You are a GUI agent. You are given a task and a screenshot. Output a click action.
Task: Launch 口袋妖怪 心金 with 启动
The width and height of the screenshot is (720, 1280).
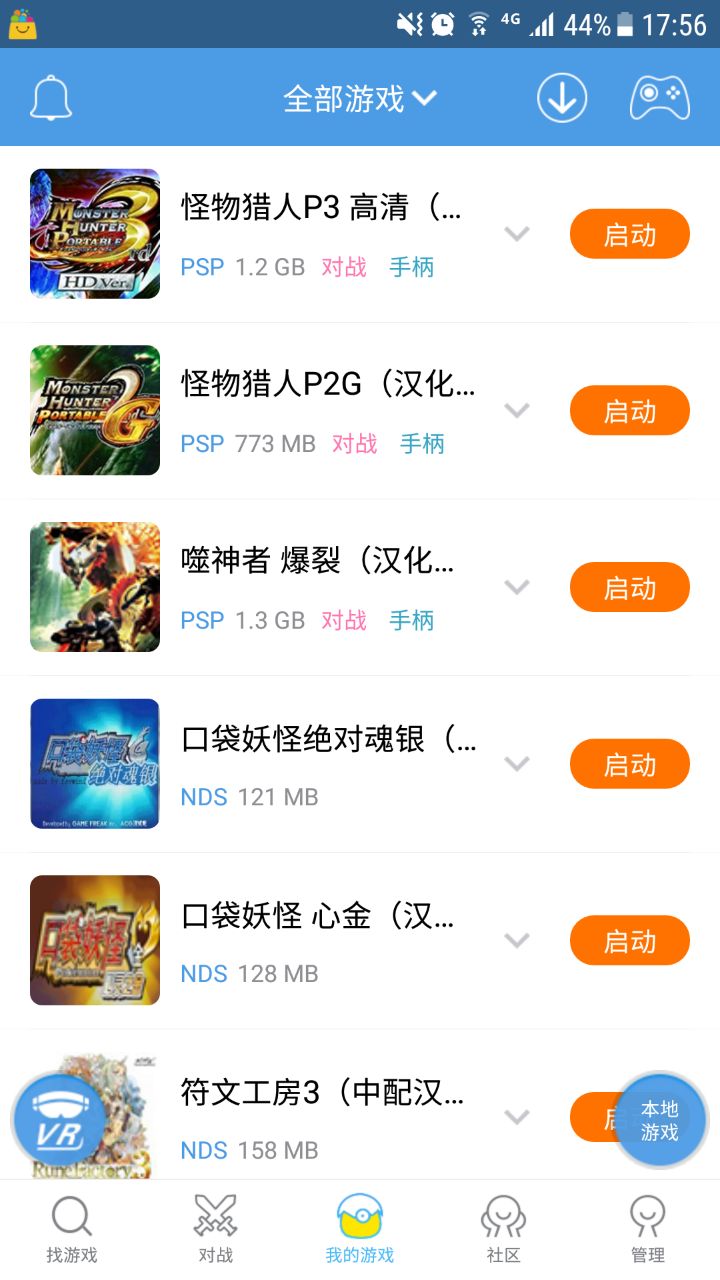630,941
